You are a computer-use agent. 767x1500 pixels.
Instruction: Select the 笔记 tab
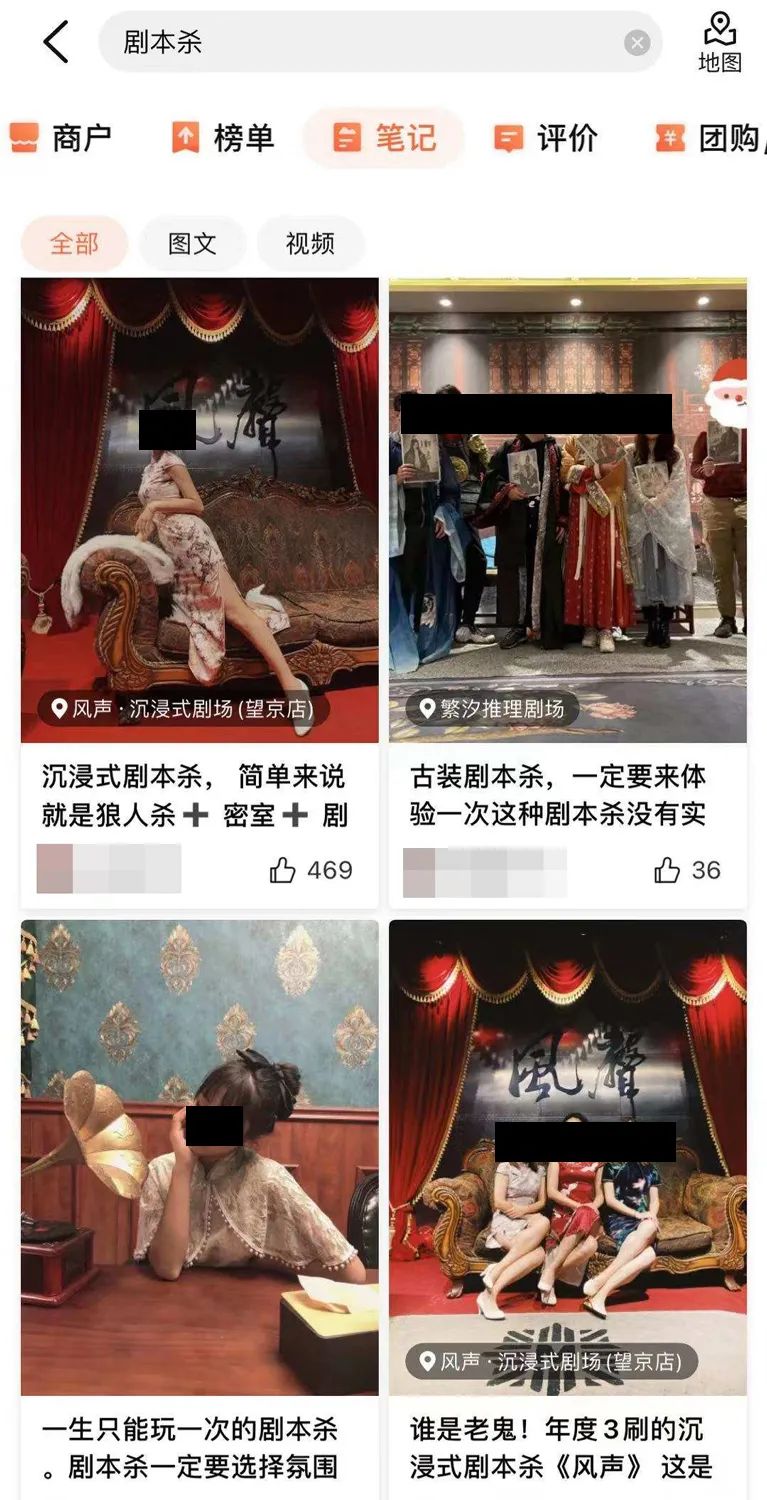click(384, 138)
